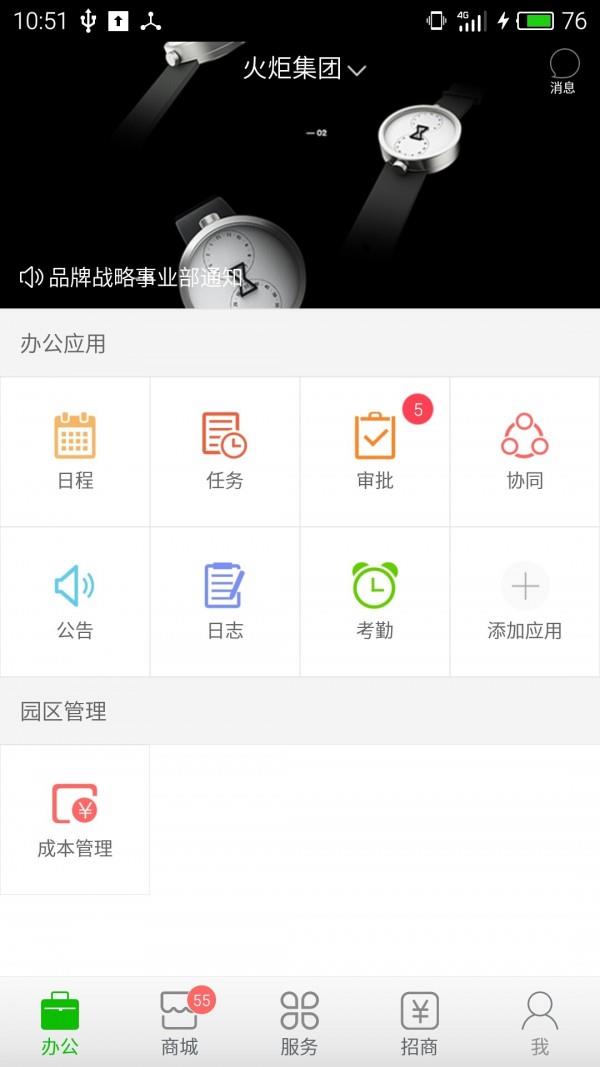
Task: Open 审批 approvals with 5 pending
Action: [375, 451]
